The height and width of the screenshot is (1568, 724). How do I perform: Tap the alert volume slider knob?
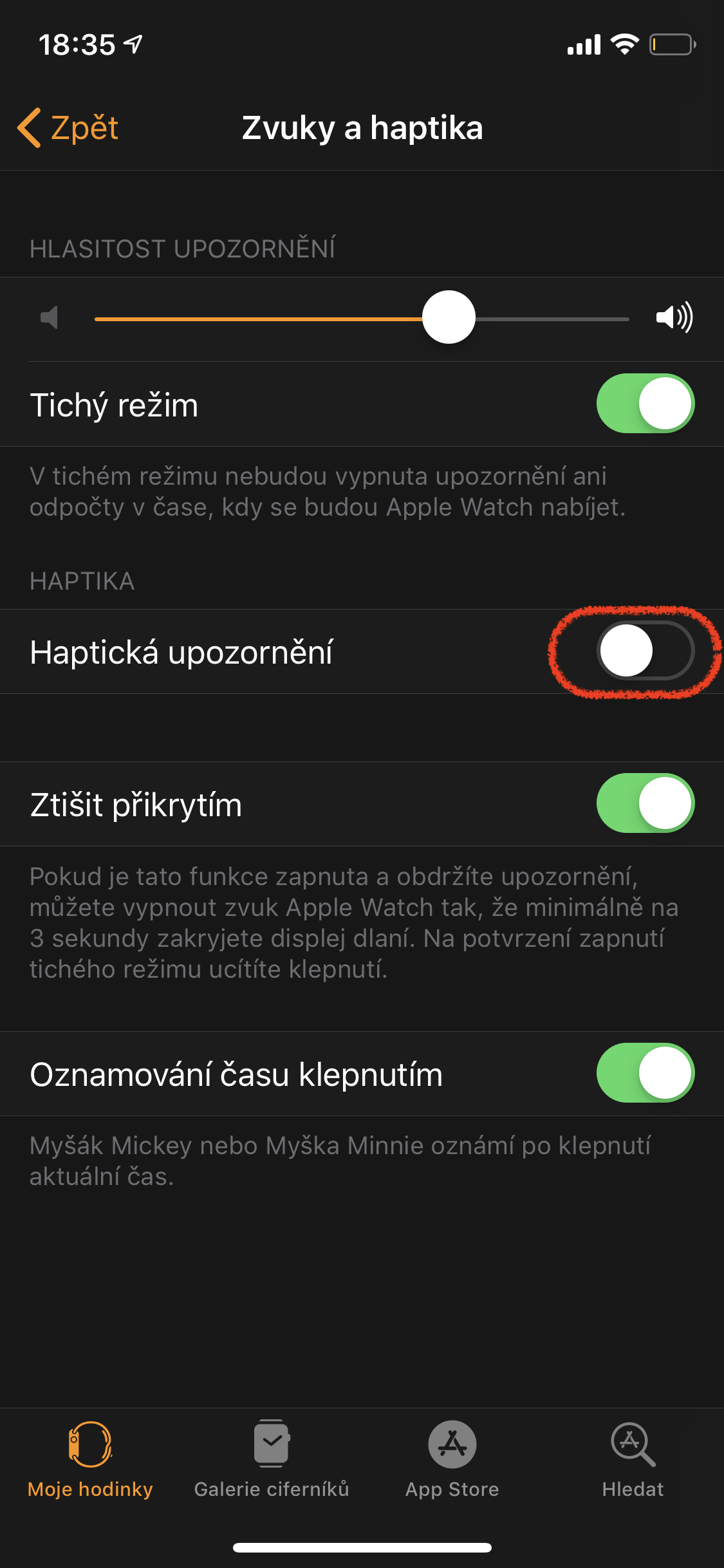click(449, 317)
